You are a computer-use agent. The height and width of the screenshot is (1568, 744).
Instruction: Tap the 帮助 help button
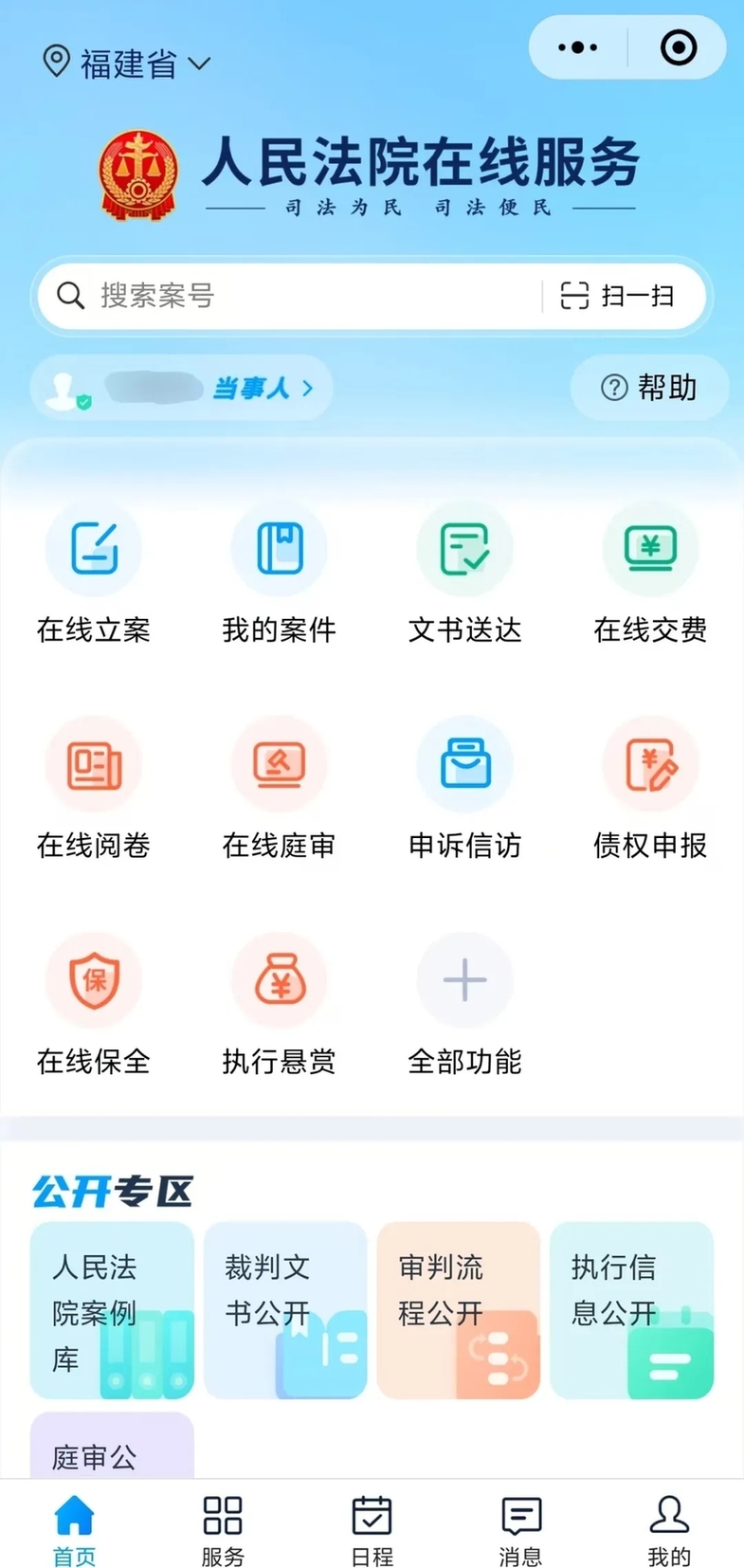pos(649,389)
